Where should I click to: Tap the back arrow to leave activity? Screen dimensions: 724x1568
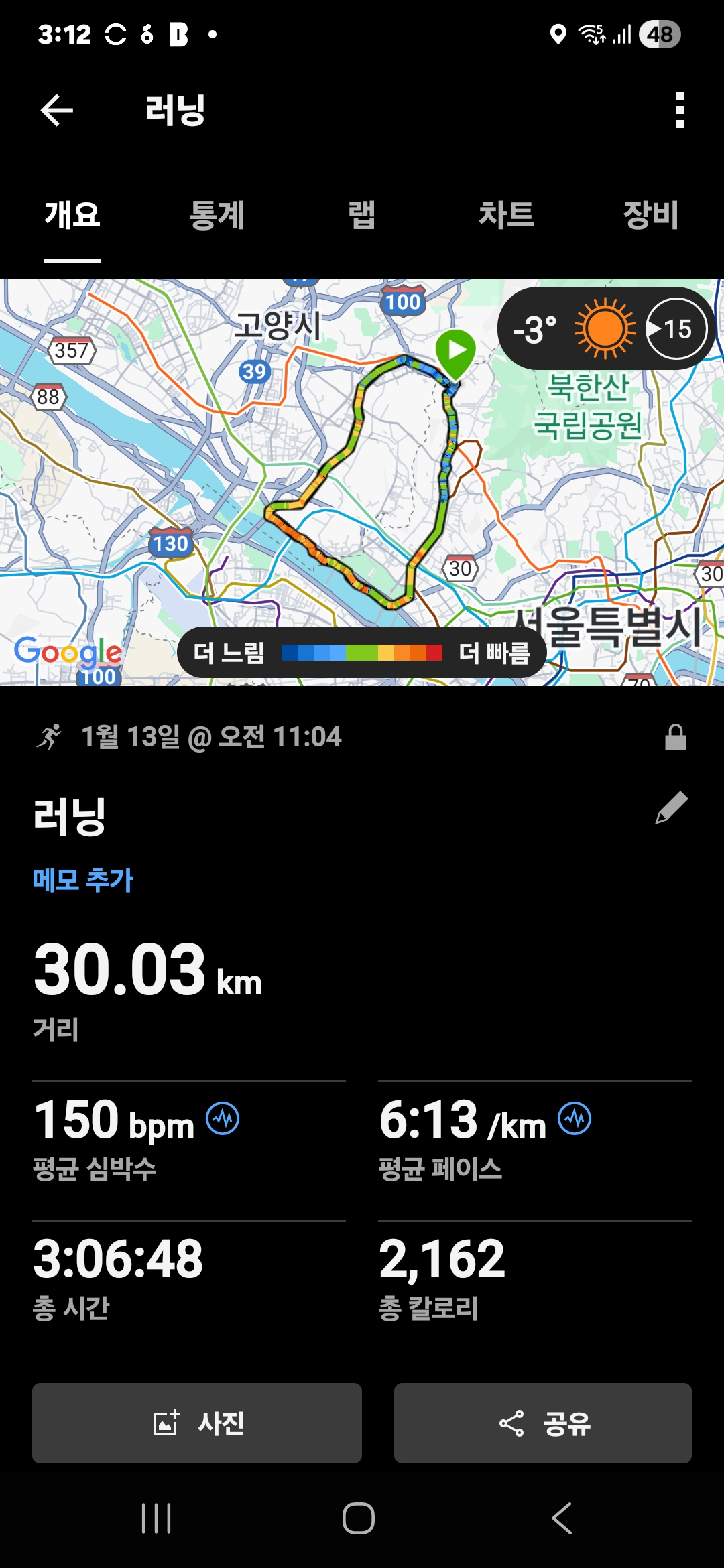(x=56, y=111)
